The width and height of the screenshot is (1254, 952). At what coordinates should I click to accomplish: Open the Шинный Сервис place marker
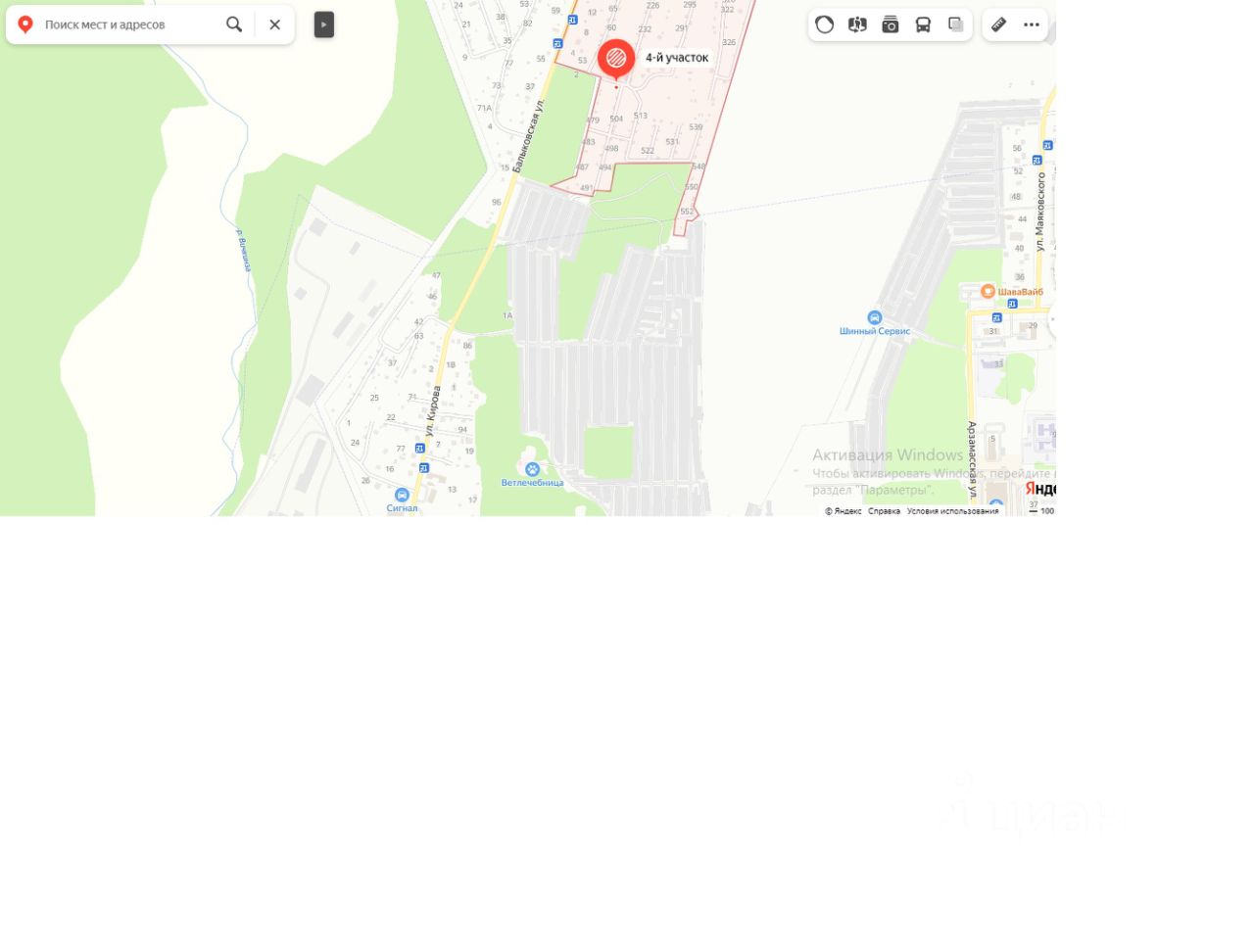point(875,318)
